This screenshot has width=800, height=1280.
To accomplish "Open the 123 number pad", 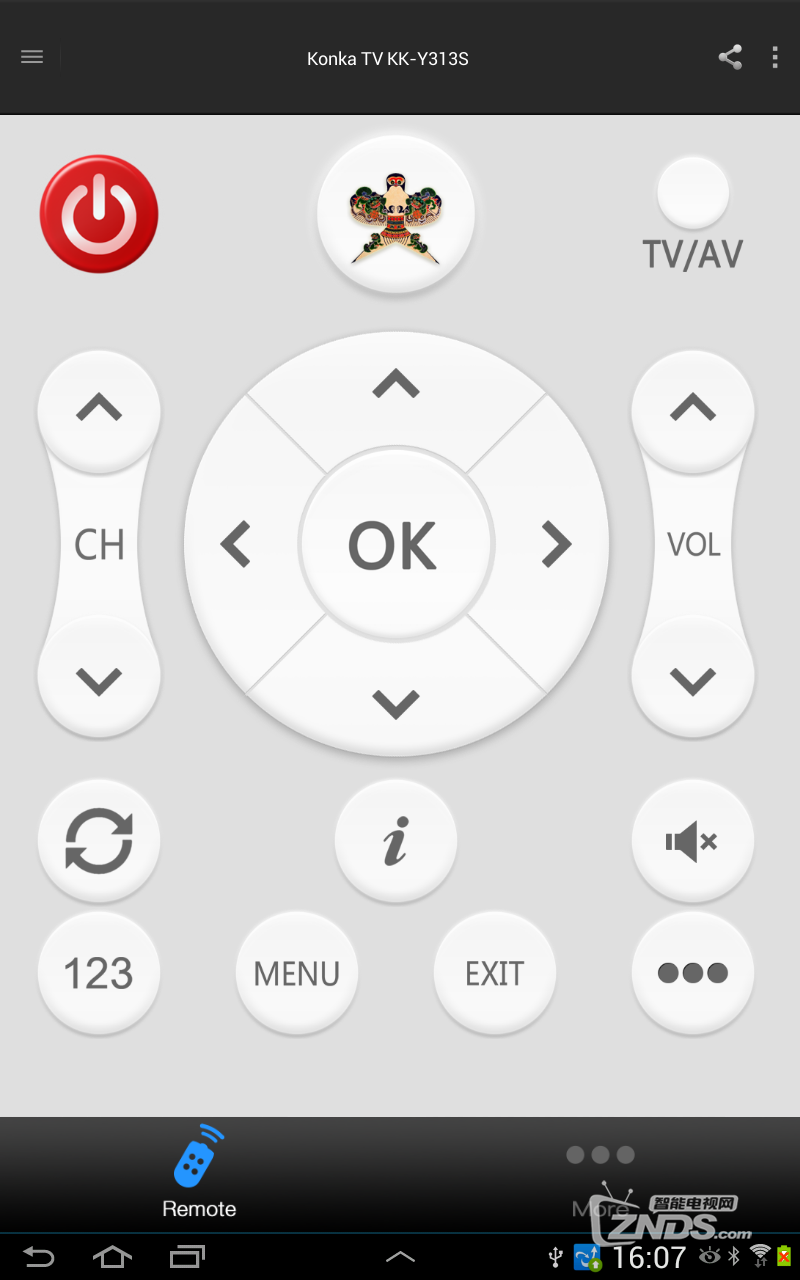I will pos(99,973).
